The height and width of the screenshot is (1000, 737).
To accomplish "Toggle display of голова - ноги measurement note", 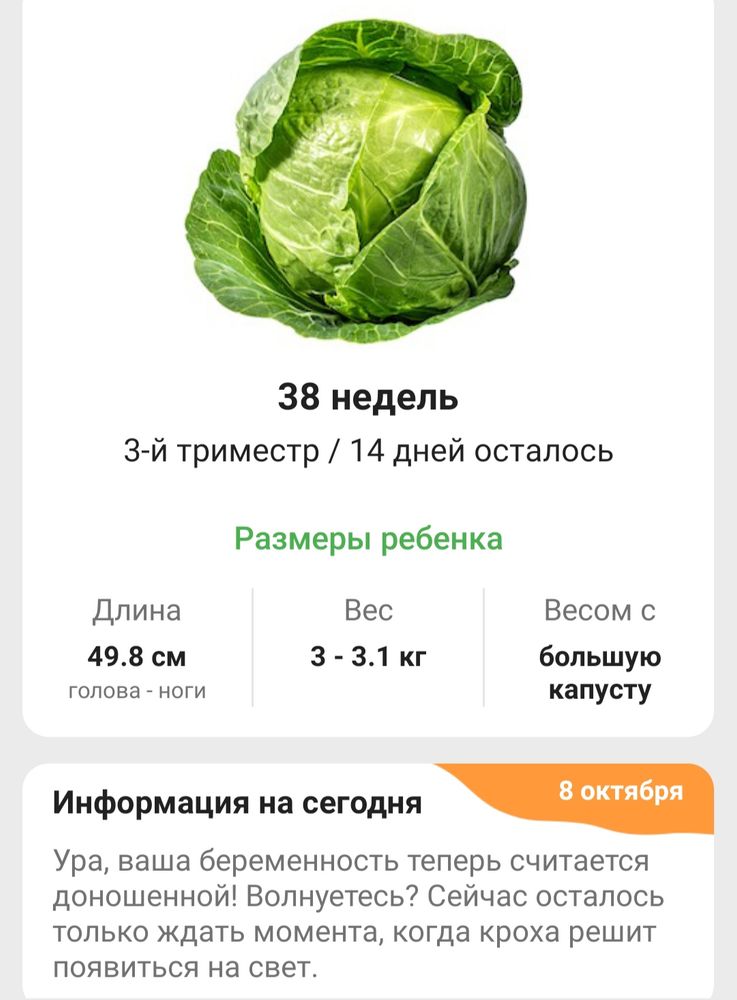I will pos(137,688).
